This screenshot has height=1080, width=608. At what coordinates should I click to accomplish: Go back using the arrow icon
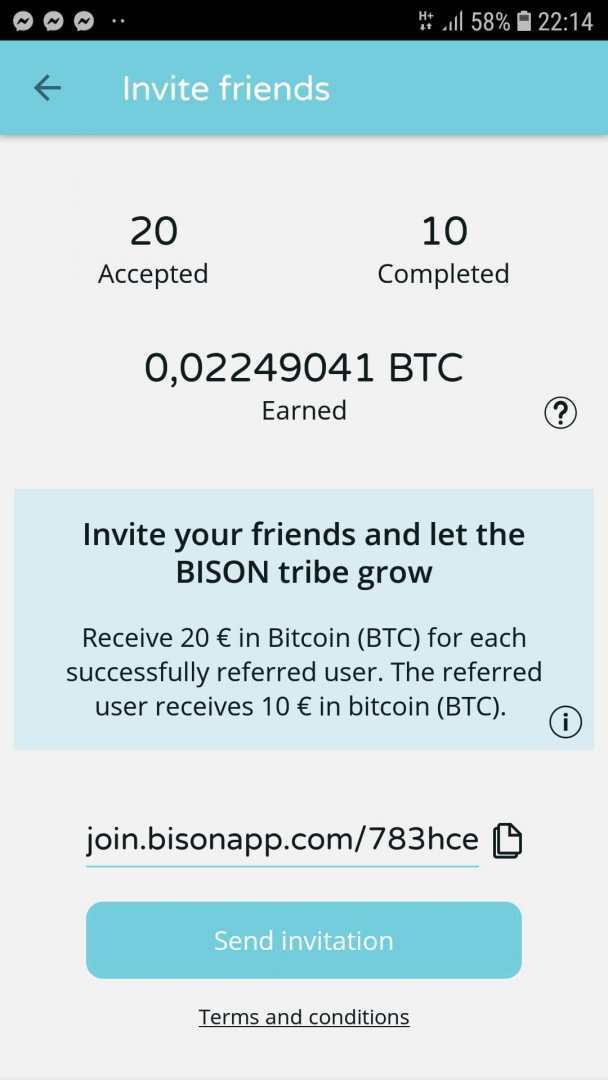click(x=47, y=88)
